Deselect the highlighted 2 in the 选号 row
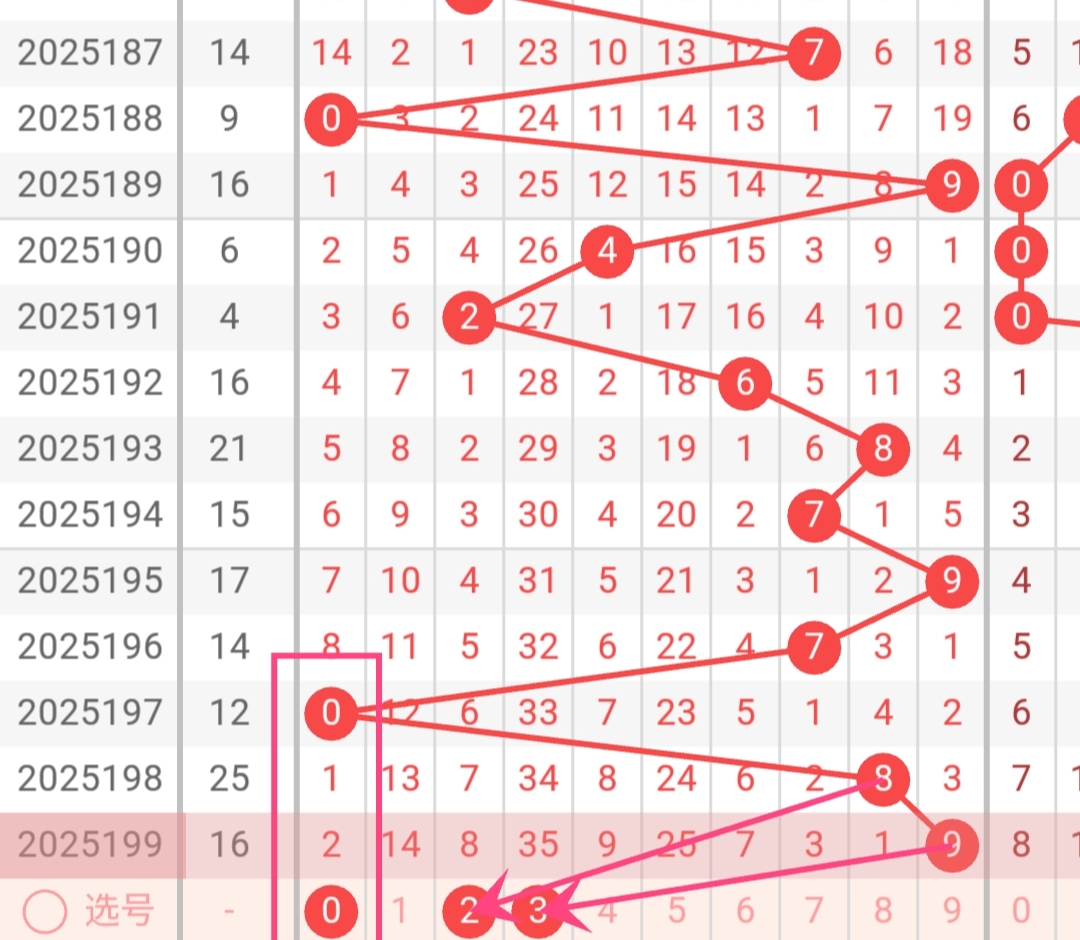The height and width of the screenshot is (940, 1080). click(x=470, y=911)
